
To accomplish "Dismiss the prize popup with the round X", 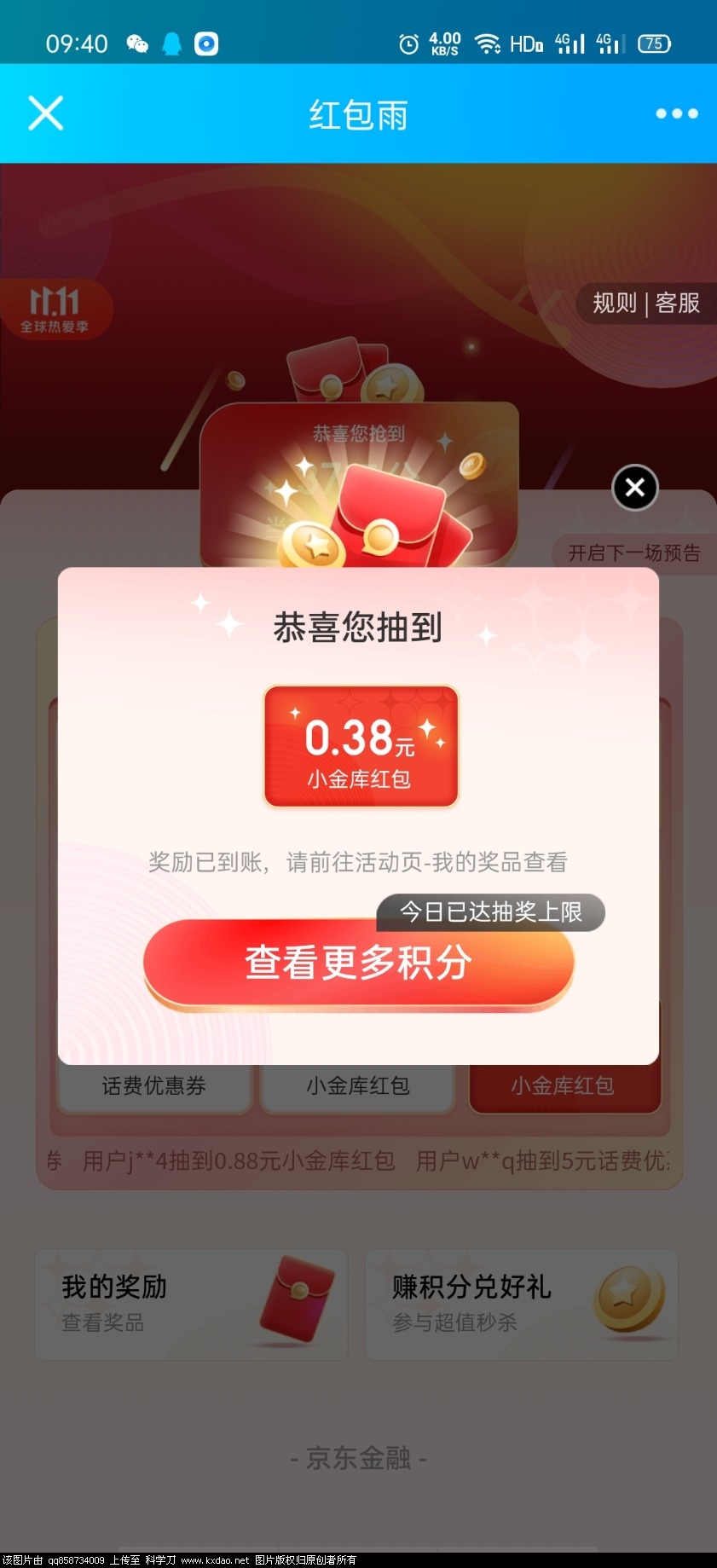I will click(635, 488).
